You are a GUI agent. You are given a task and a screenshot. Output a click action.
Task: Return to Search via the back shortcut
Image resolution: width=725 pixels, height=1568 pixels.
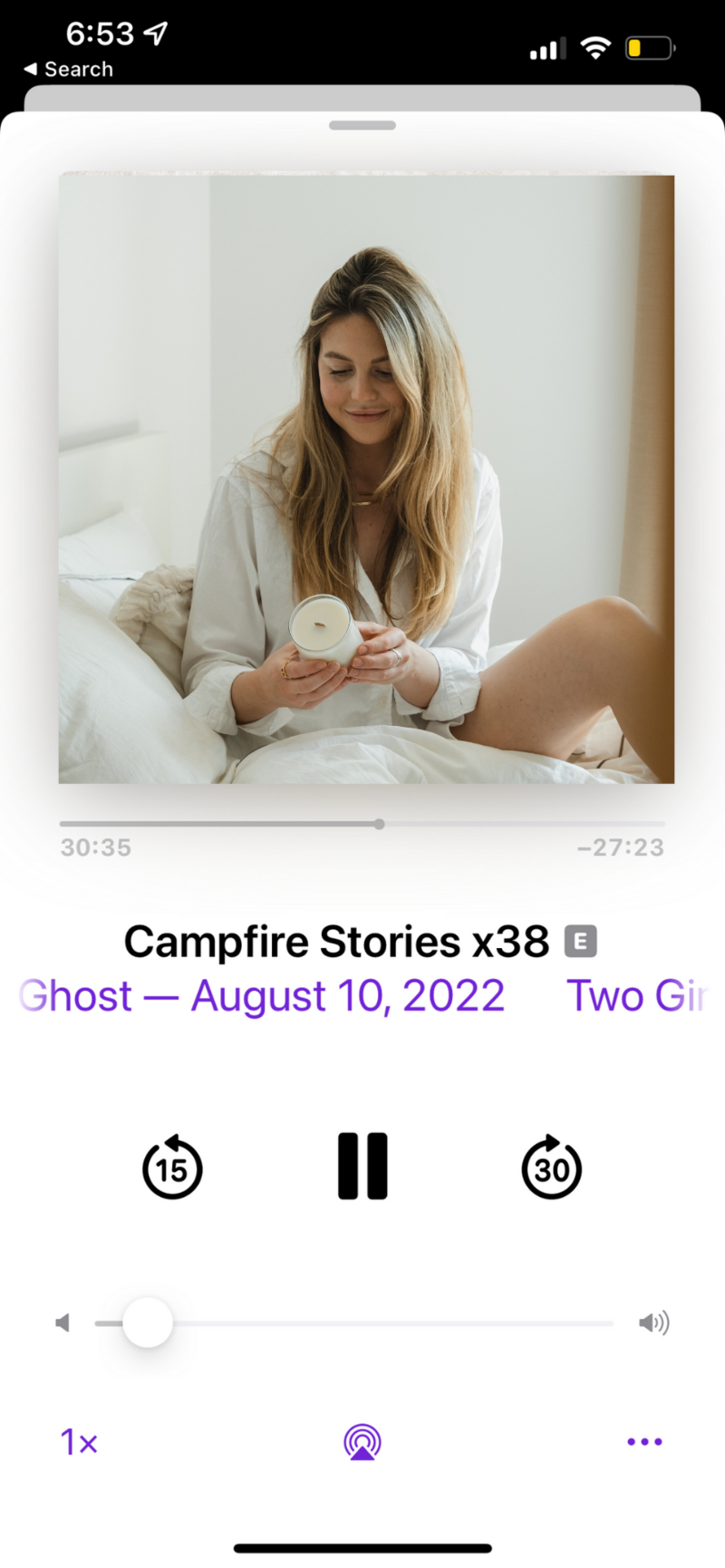point(69,69)
